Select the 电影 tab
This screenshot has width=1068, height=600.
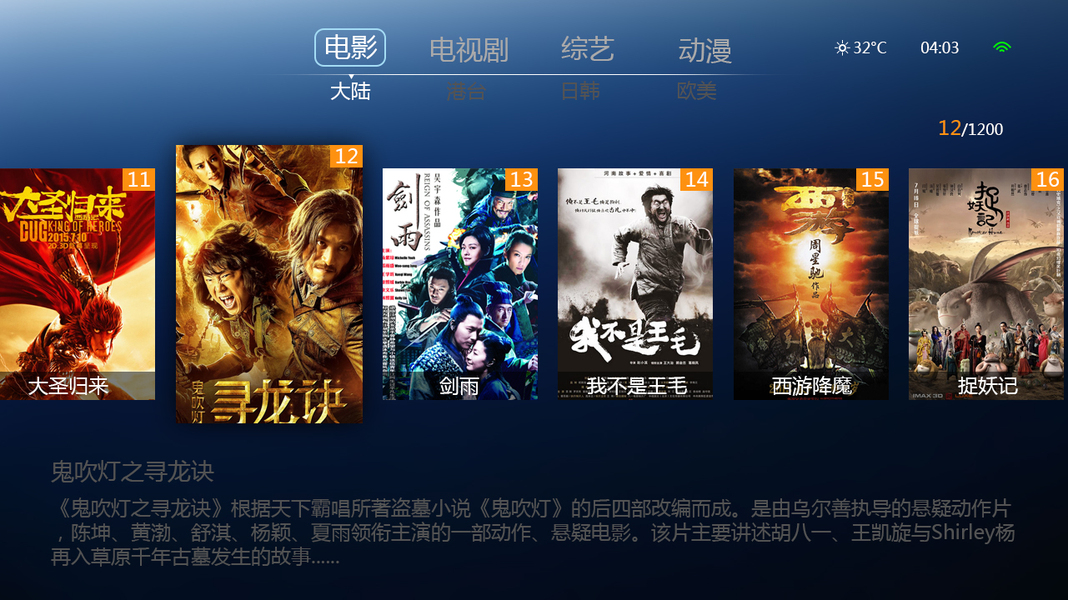(350, 48)
